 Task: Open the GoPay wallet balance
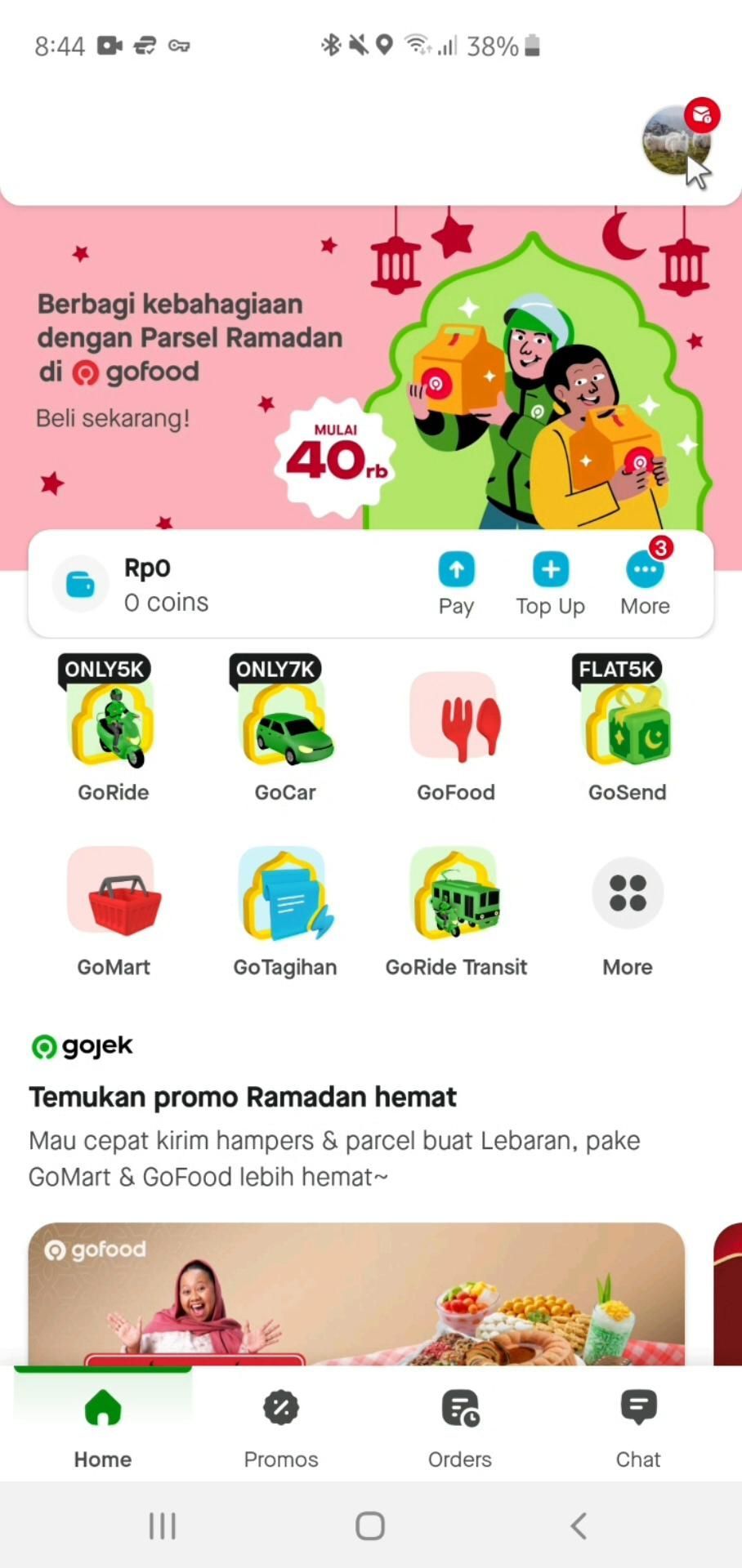pyautogui.click(x=147, y=585)
